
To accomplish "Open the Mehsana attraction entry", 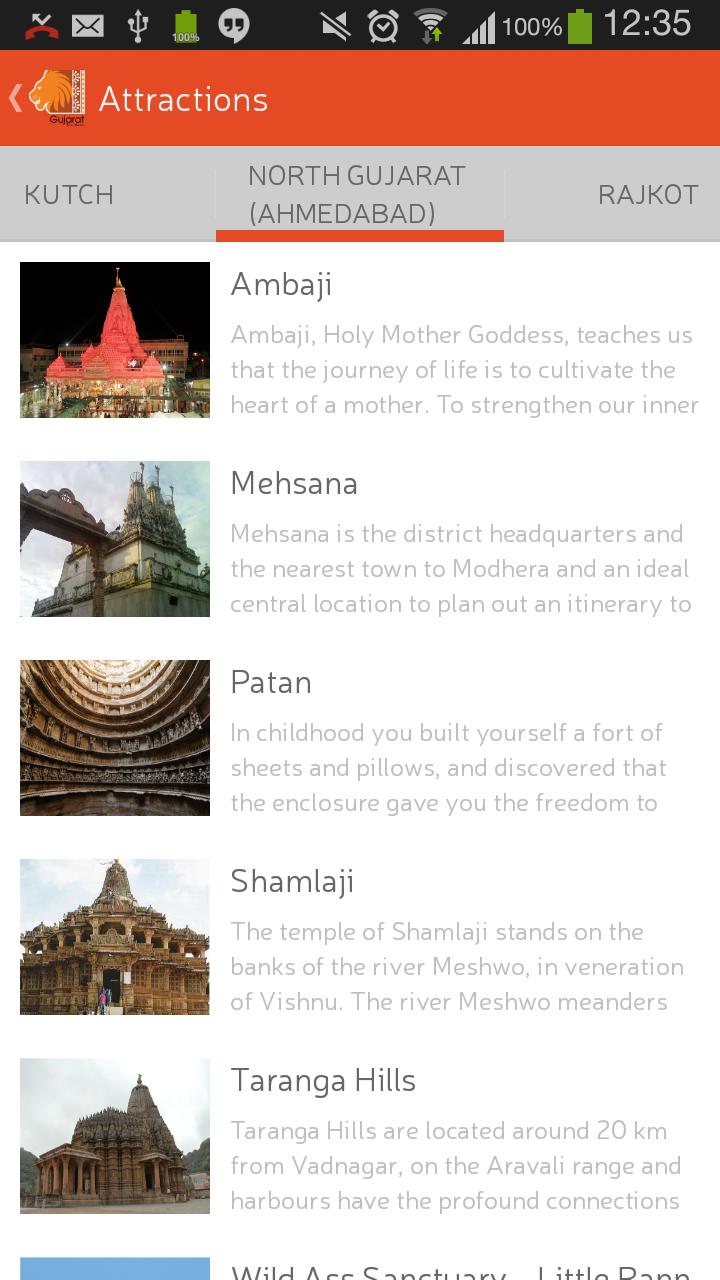I will pos(360,538).
